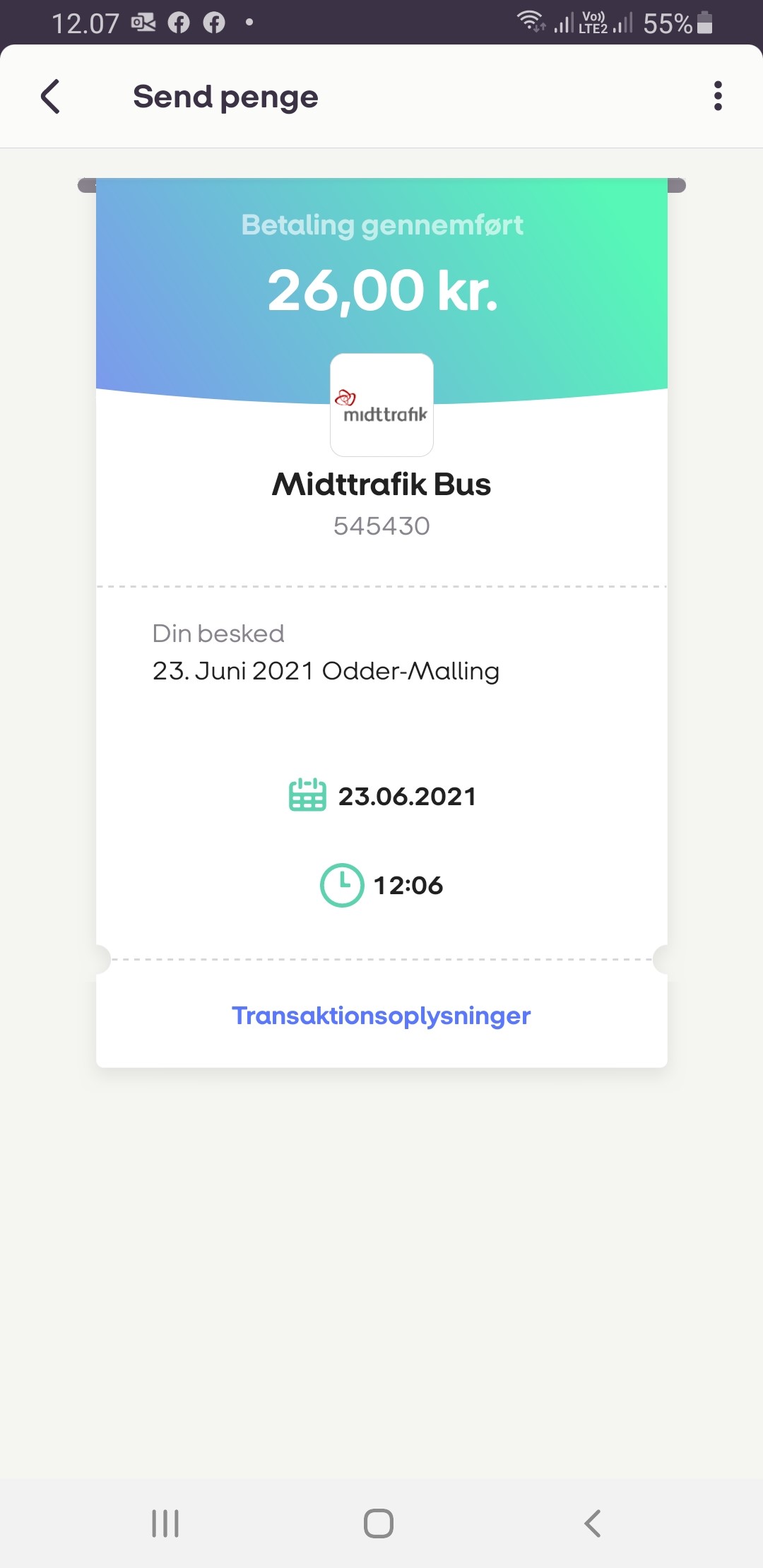Open Transaktionsoplysninger link

click(381, 1016)
